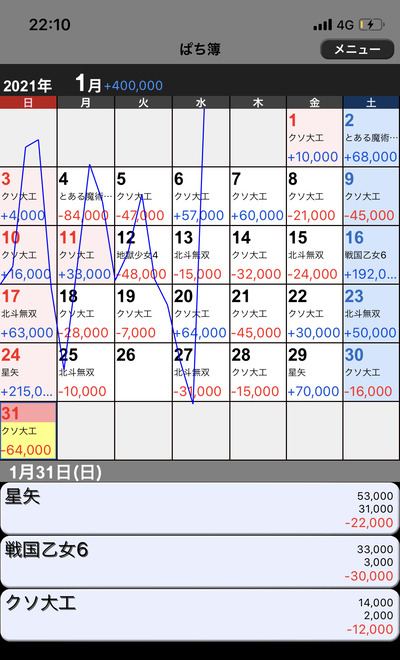
Task: Open January 4 with -84,000
Action: [86, 196]
